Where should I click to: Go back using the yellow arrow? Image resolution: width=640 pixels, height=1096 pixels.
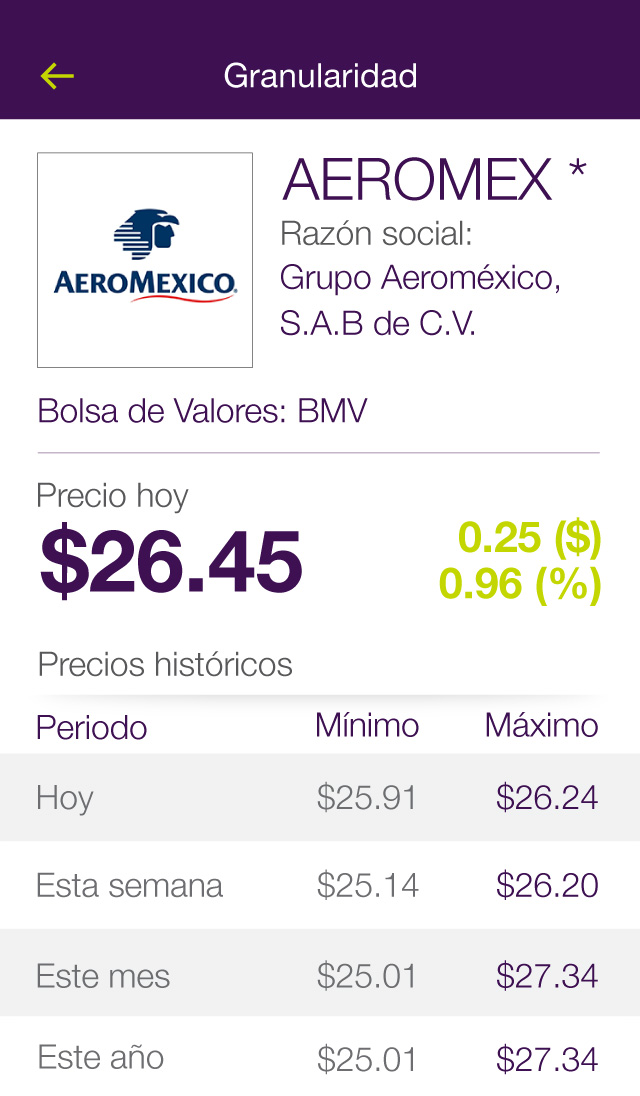[x=57, y=75]
